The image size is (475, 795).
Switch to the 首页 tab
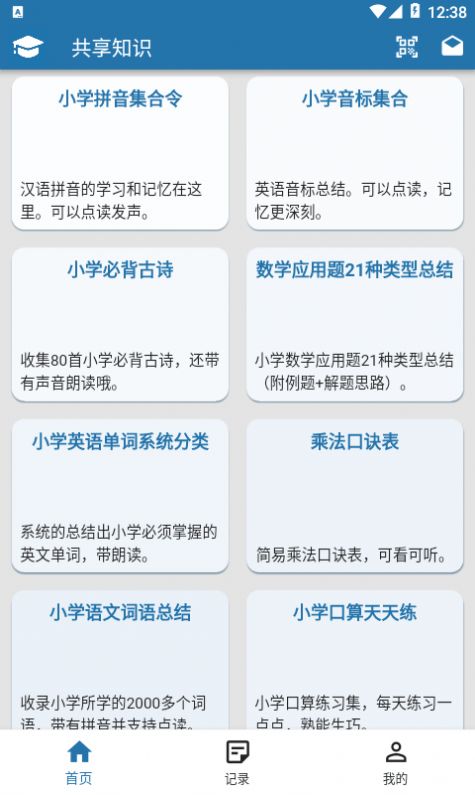[79, 763]
